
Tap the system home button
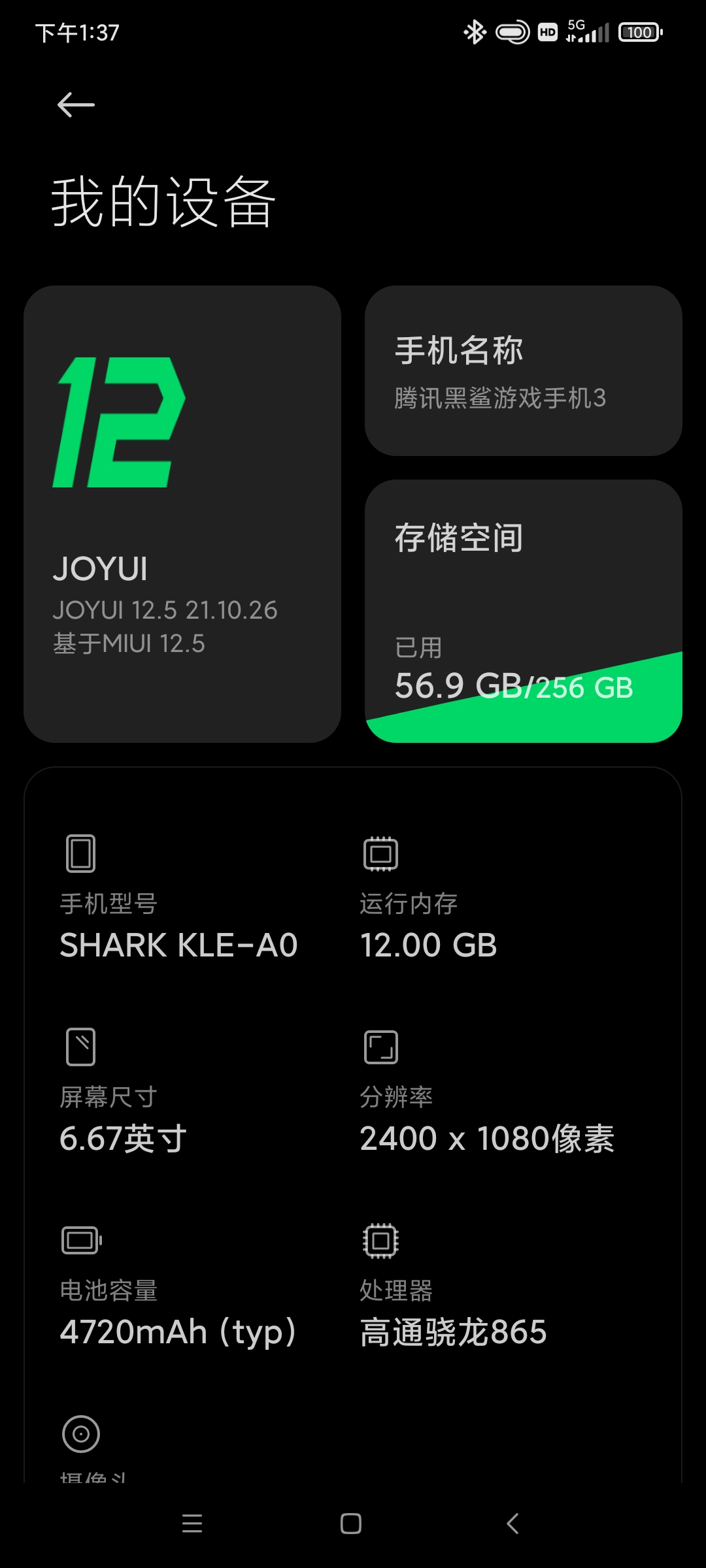click(351, 1524)
